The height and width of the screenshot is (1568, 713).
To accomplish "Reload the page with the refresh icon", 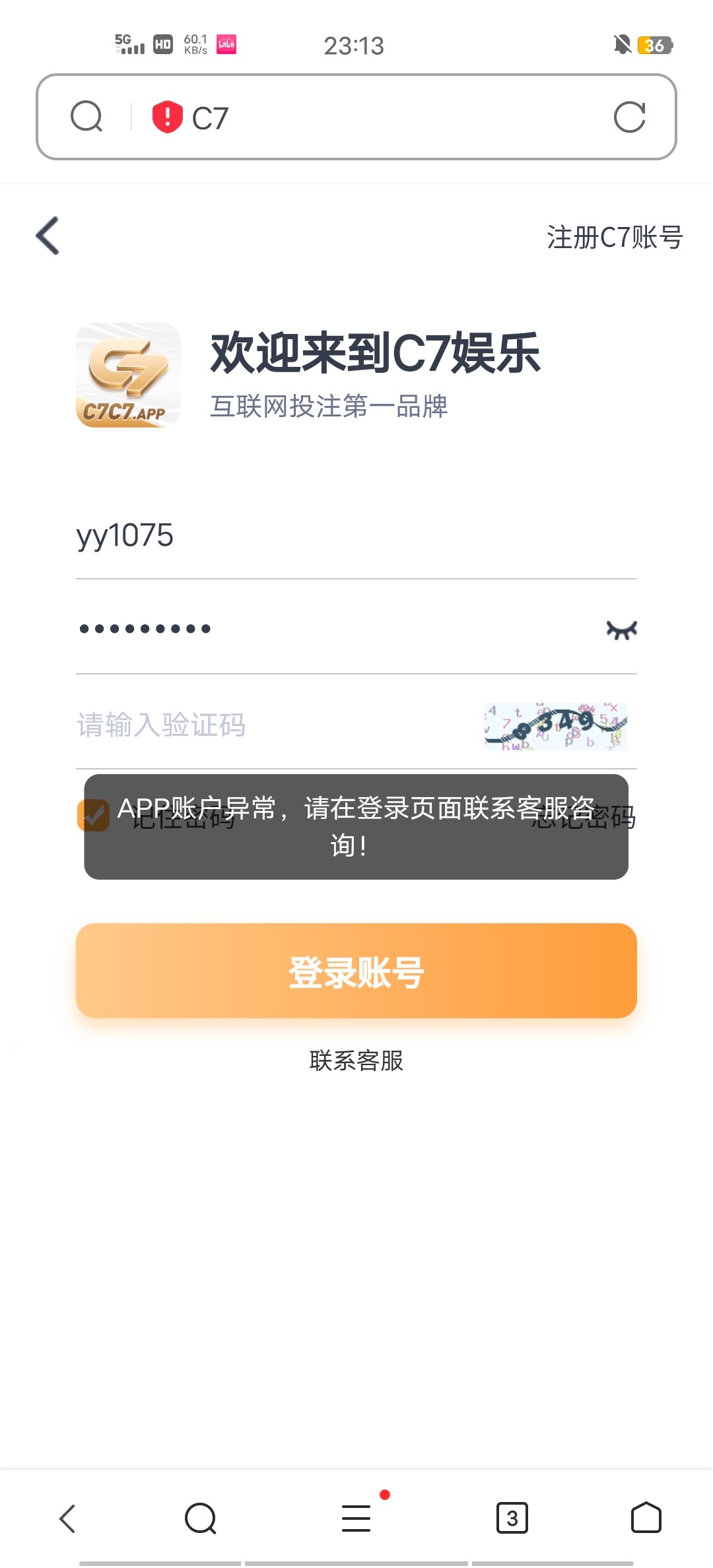I will [630, 116].
